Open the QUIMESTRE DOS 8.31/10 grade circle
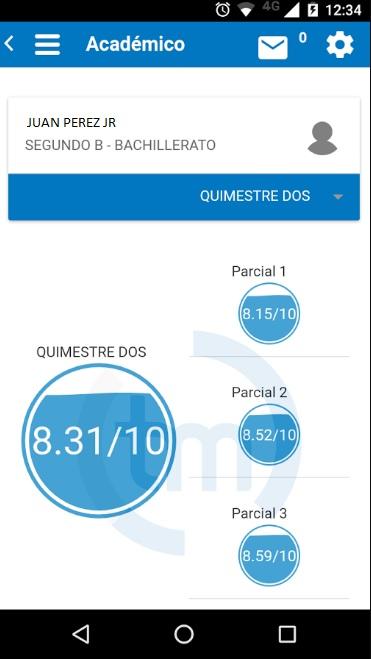This screenshot has height=659, width=371. (x=99, y=440)
